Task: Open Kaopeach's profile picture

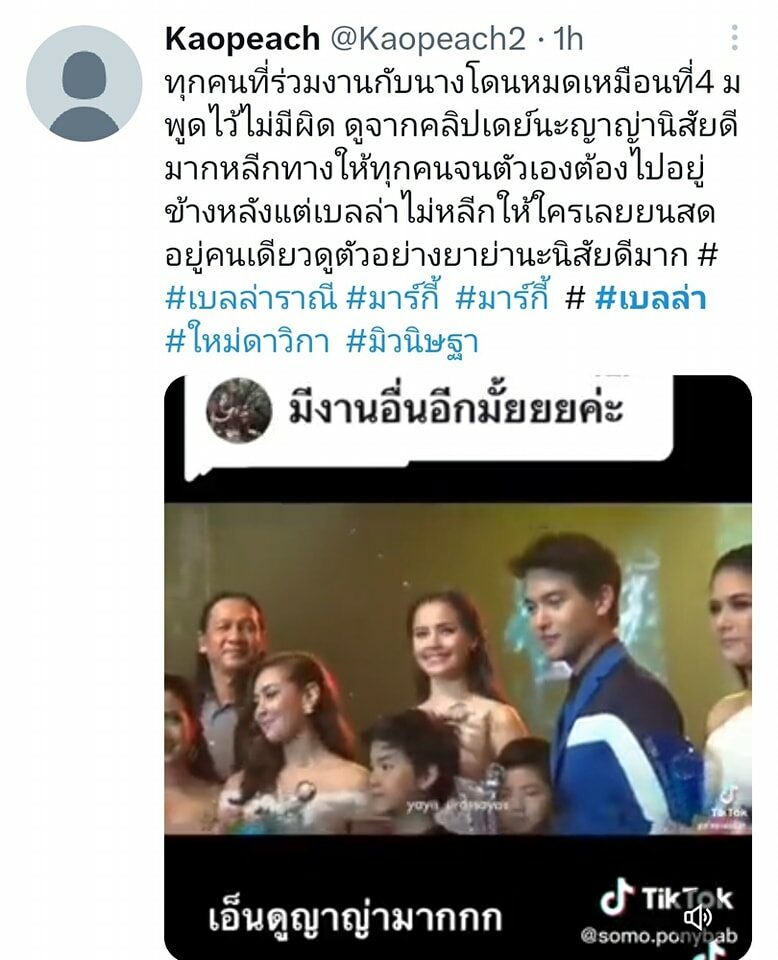Action: tap(84, 84)
